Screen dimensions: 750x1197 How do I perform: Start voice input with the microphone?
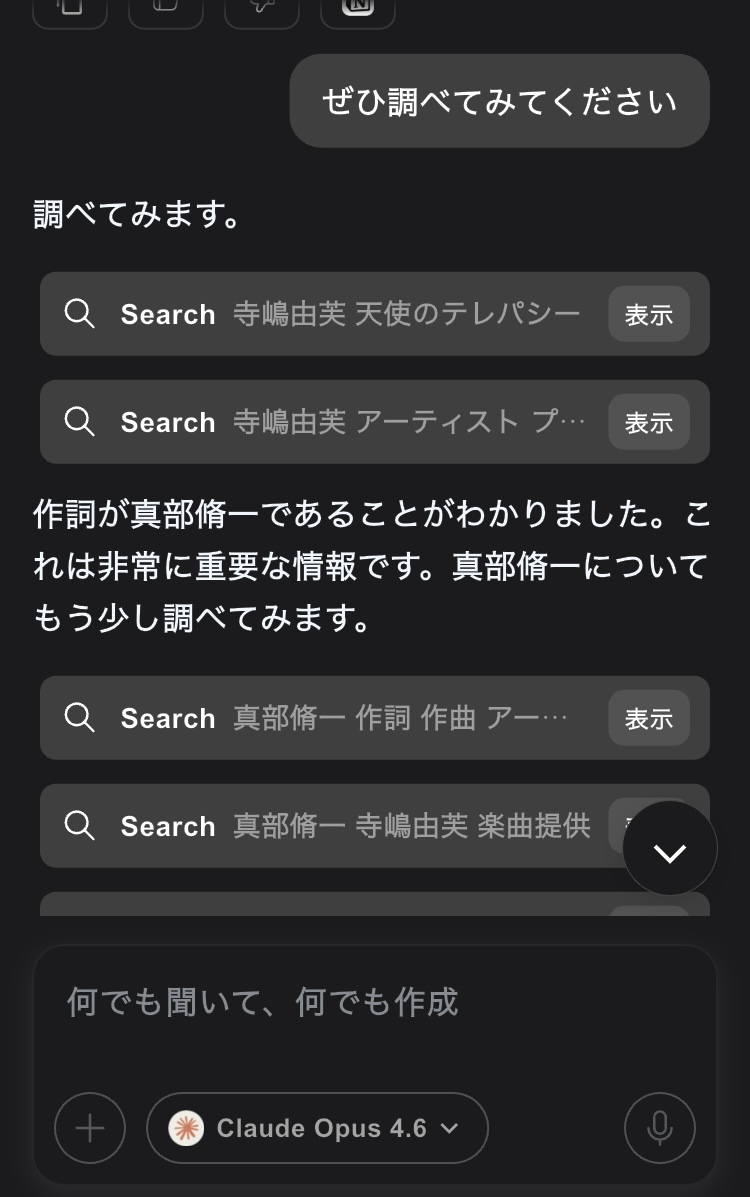coord(659,1129)
